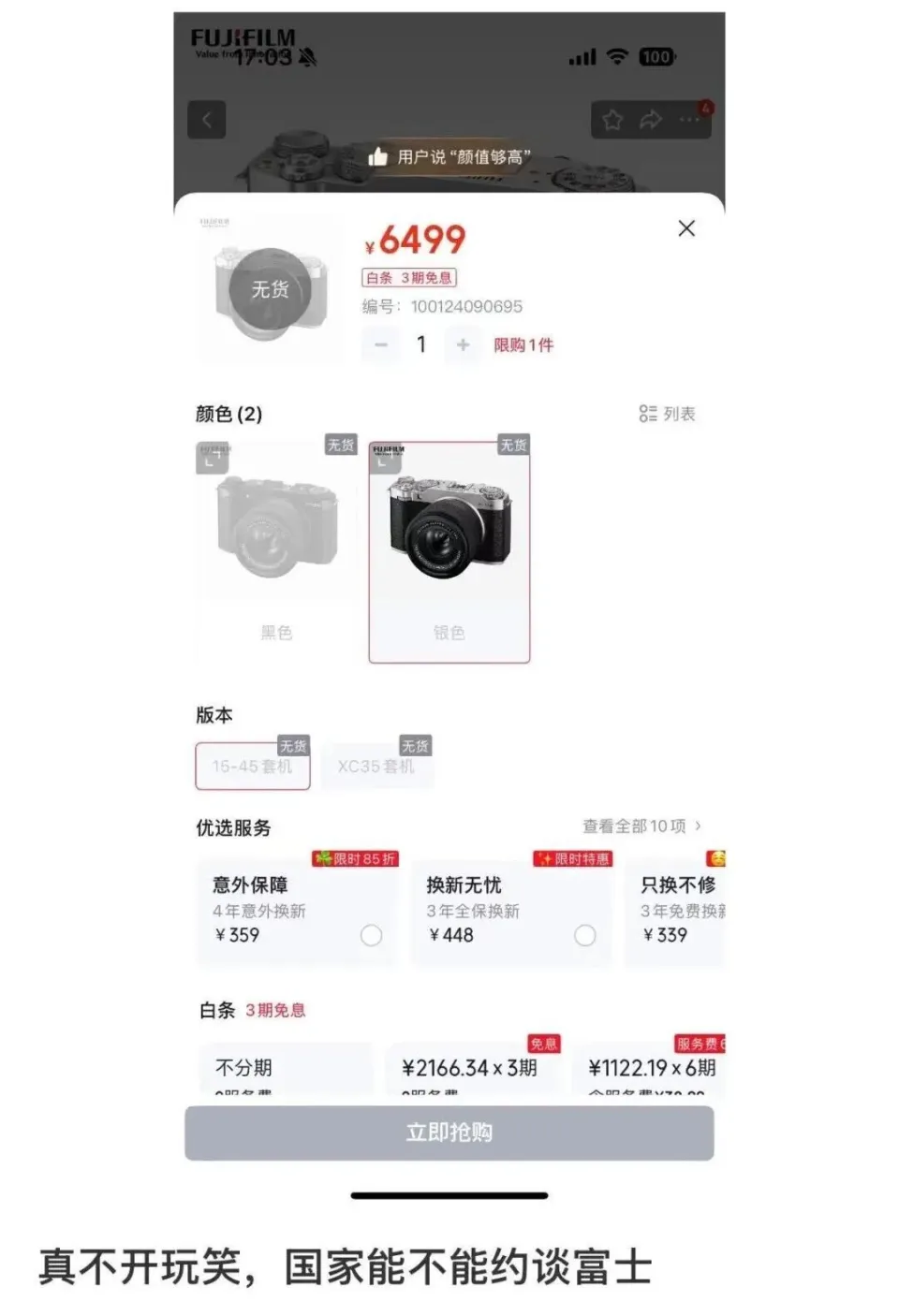This screenshot has height=1316, width=899.
Task: Choose the XC35套机 version
Action: [x=376, y=767]
